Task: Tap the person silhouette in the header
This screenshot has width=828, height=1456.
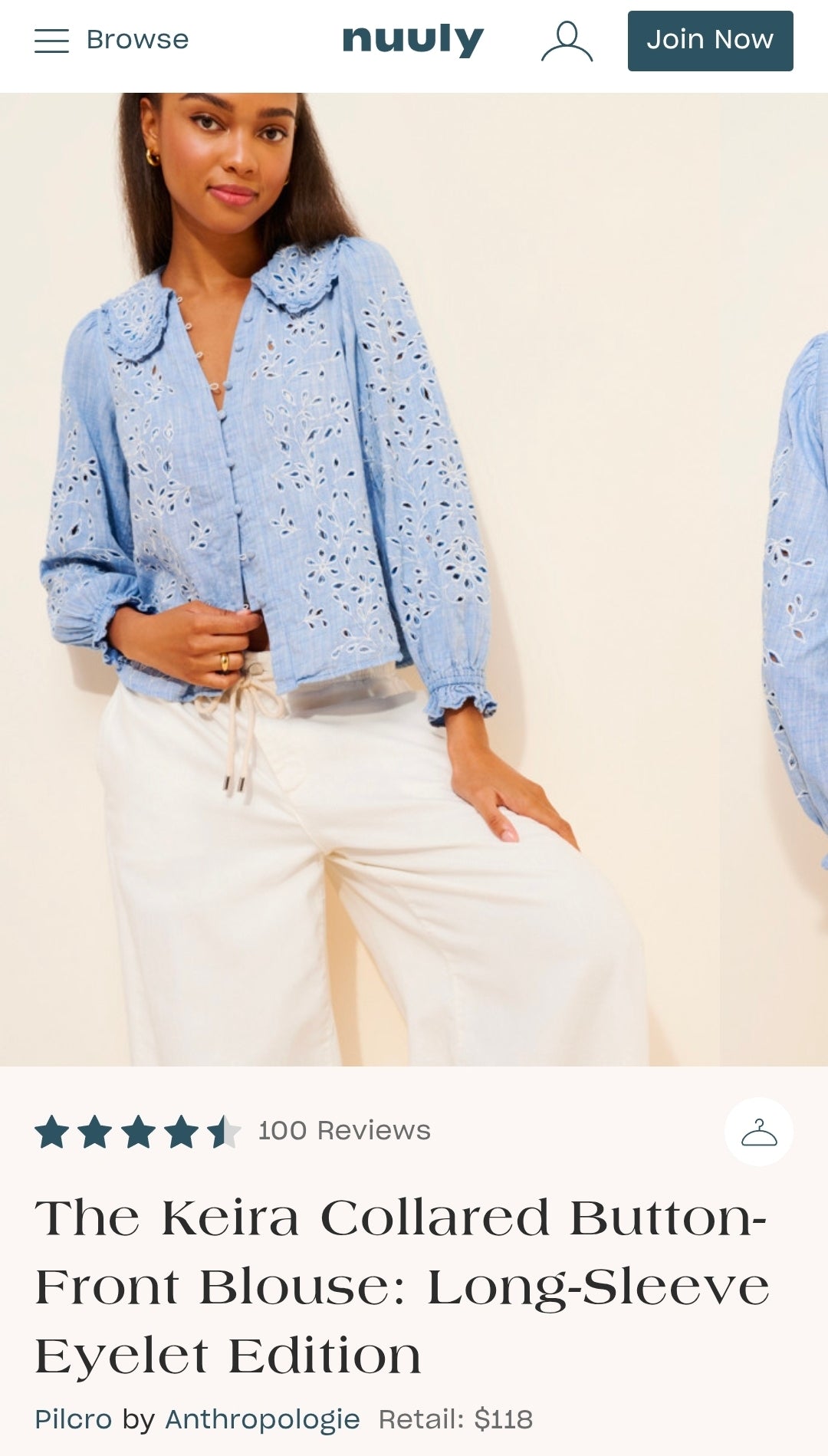Action: 567,40
